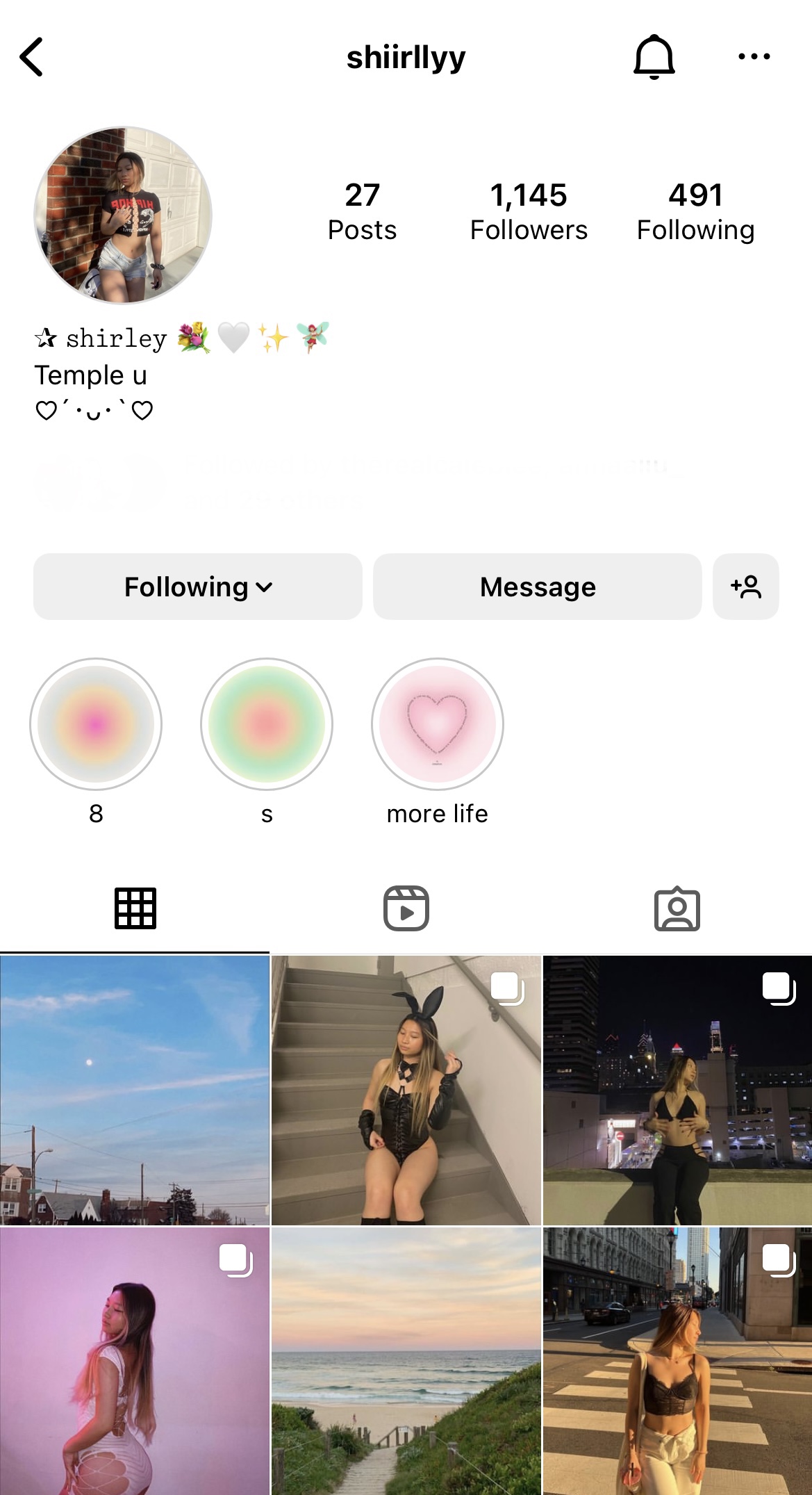Switch to the Reels tab
The width and height of the screenshot is (812, 1495).
tap(406, 908)
